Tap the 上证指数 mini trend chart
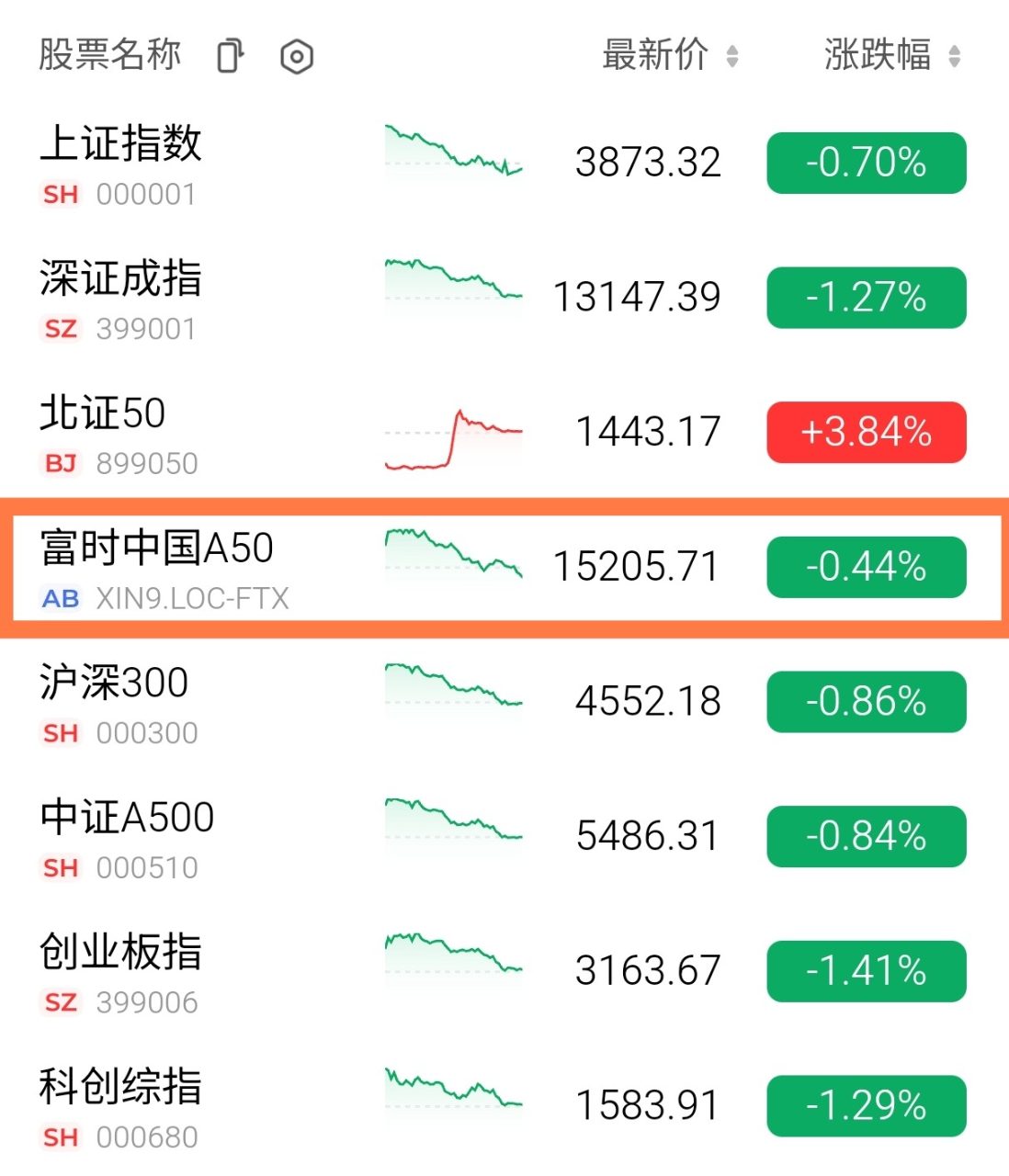Viewport: 1009px width, 1176px height. point(452,153)
